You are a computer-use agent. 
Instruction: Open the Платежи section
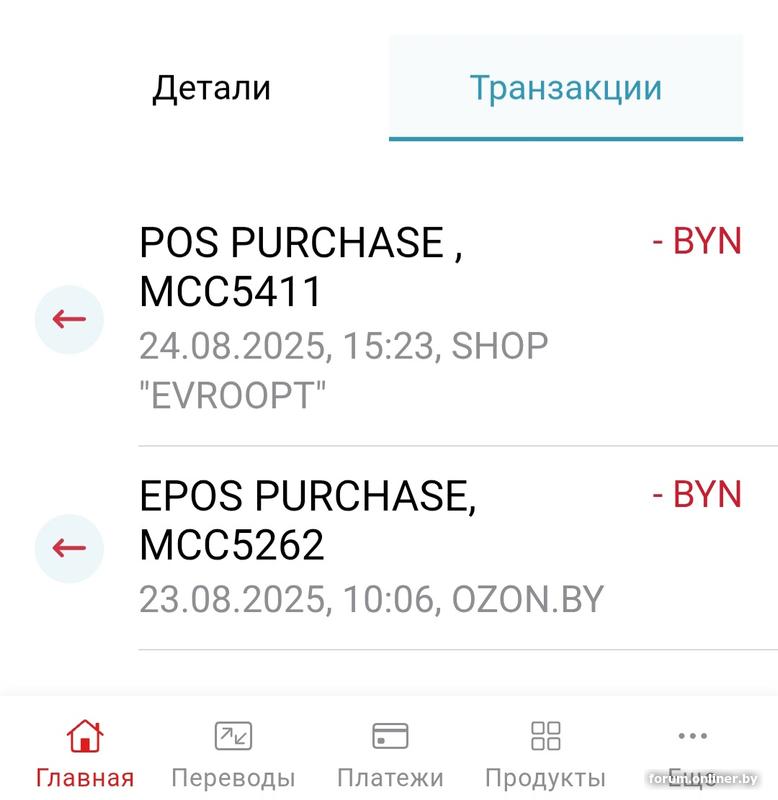click(x=389, y=753)
